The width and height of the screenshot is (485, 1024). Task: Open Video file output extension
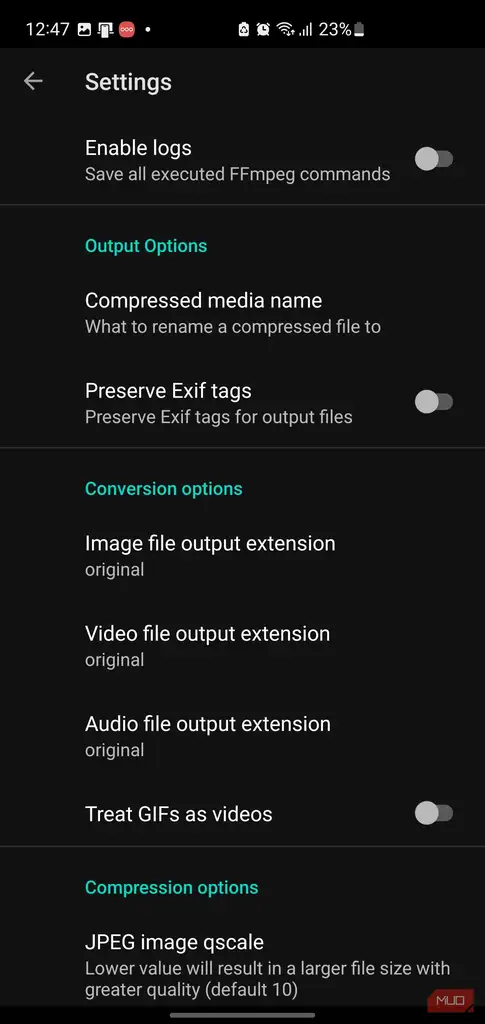[x=242, y=646]
